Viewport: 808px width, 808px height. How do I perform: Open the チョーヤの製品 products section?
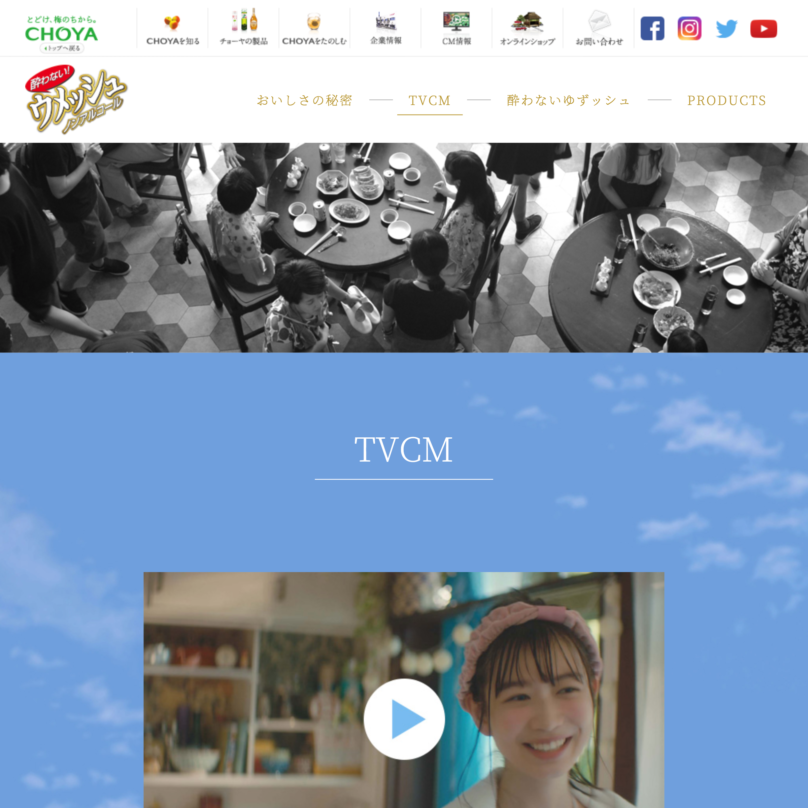pyautogui.click(x=244, y=29)
